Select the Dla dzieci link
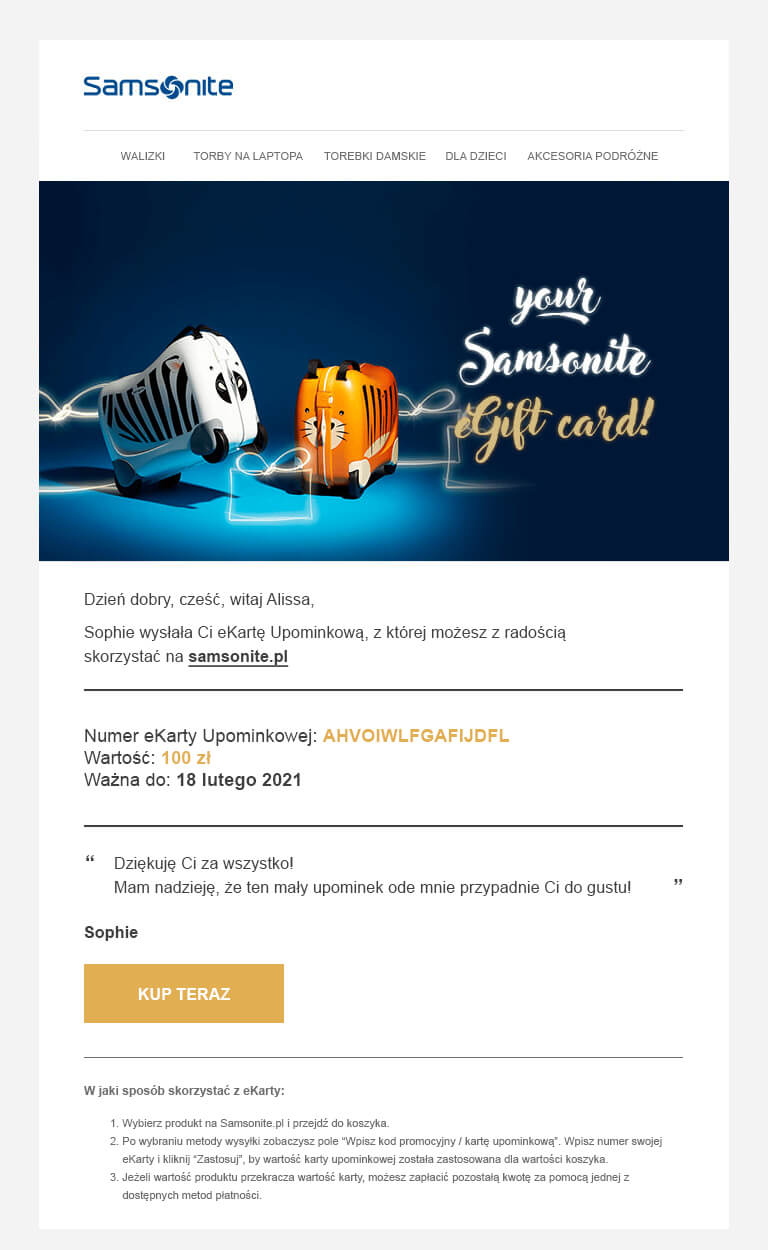The height and width of the screenshot is (1250, 768). (x=476, y=156)
